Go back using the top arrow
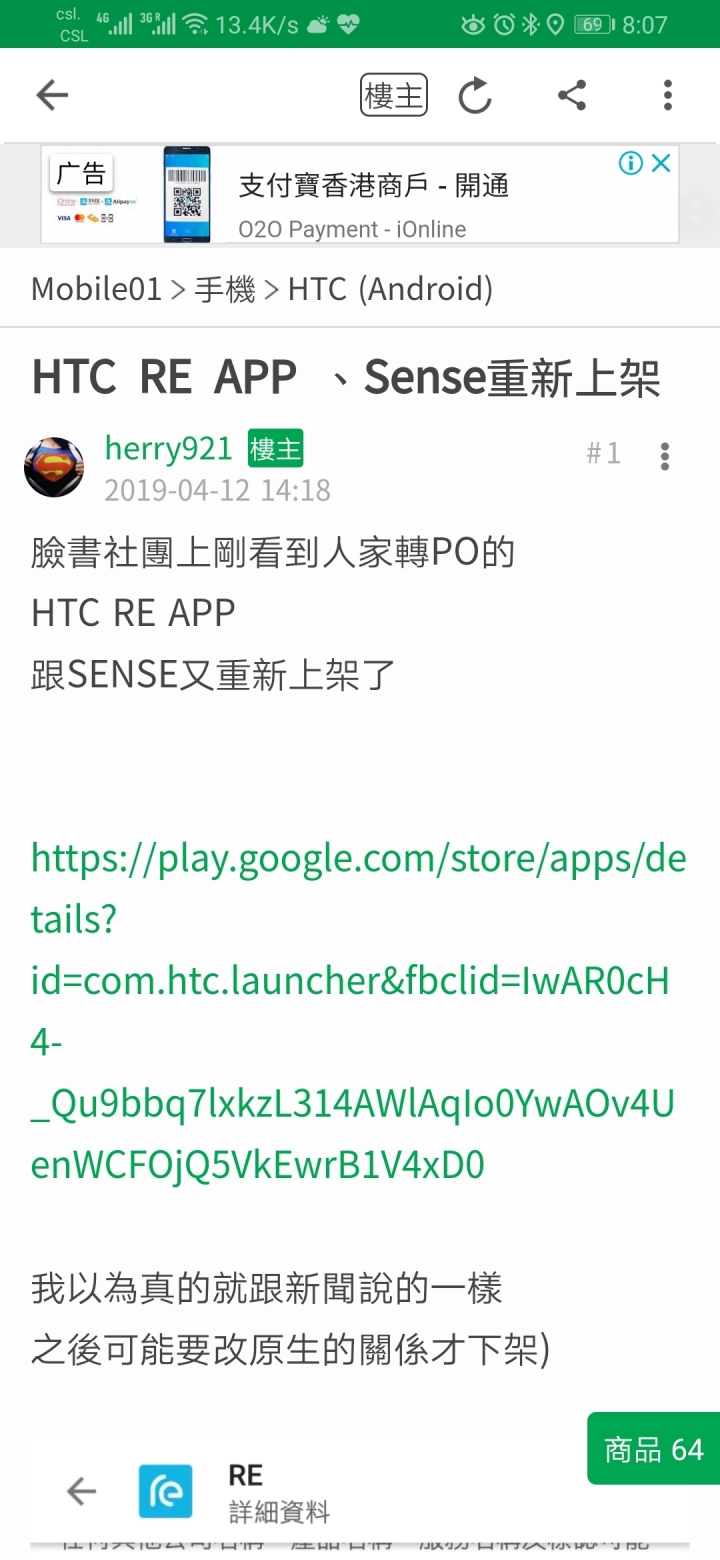720x1560 pixels. pos(52,96)
